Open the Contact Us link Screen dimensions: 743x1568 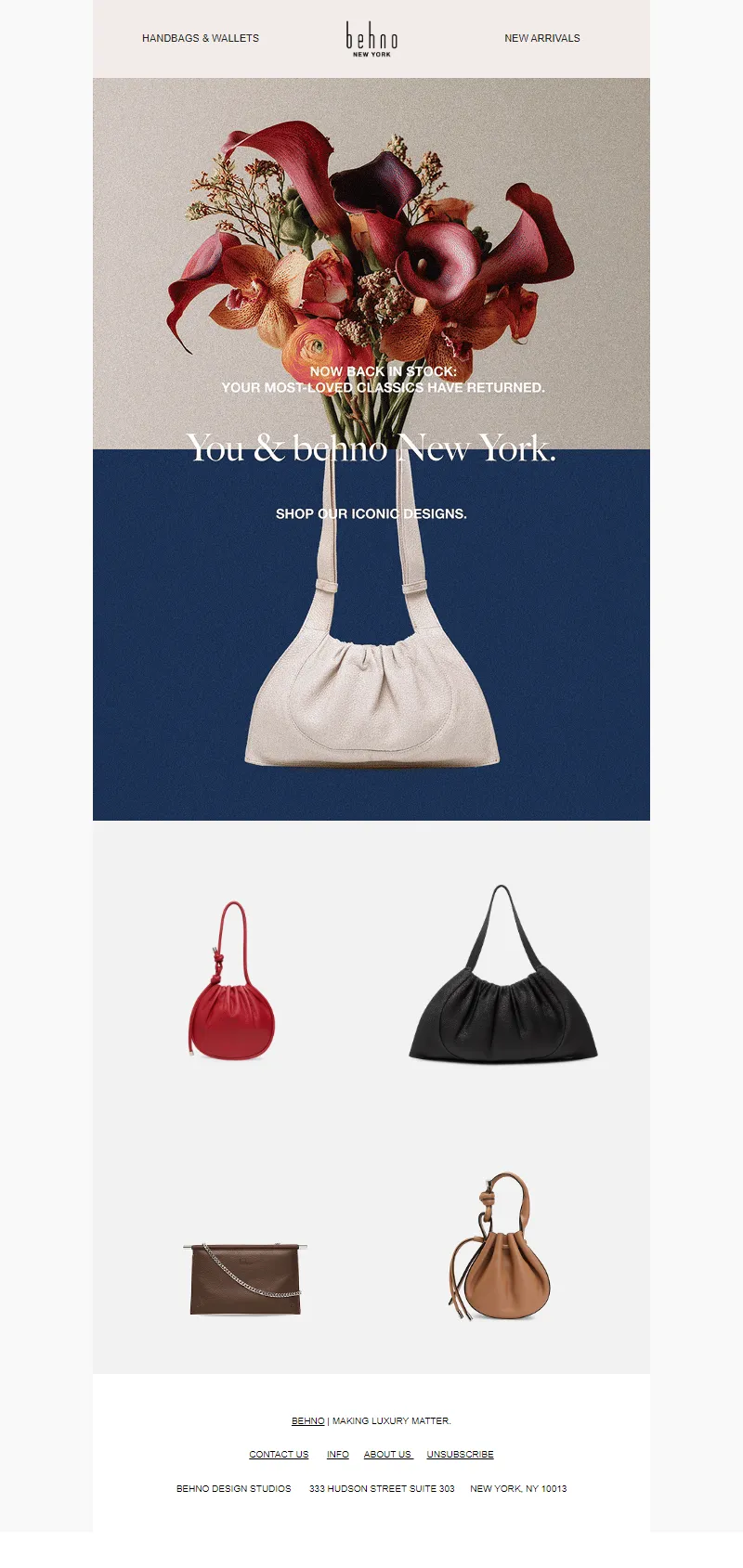(x=279, y=1455)
